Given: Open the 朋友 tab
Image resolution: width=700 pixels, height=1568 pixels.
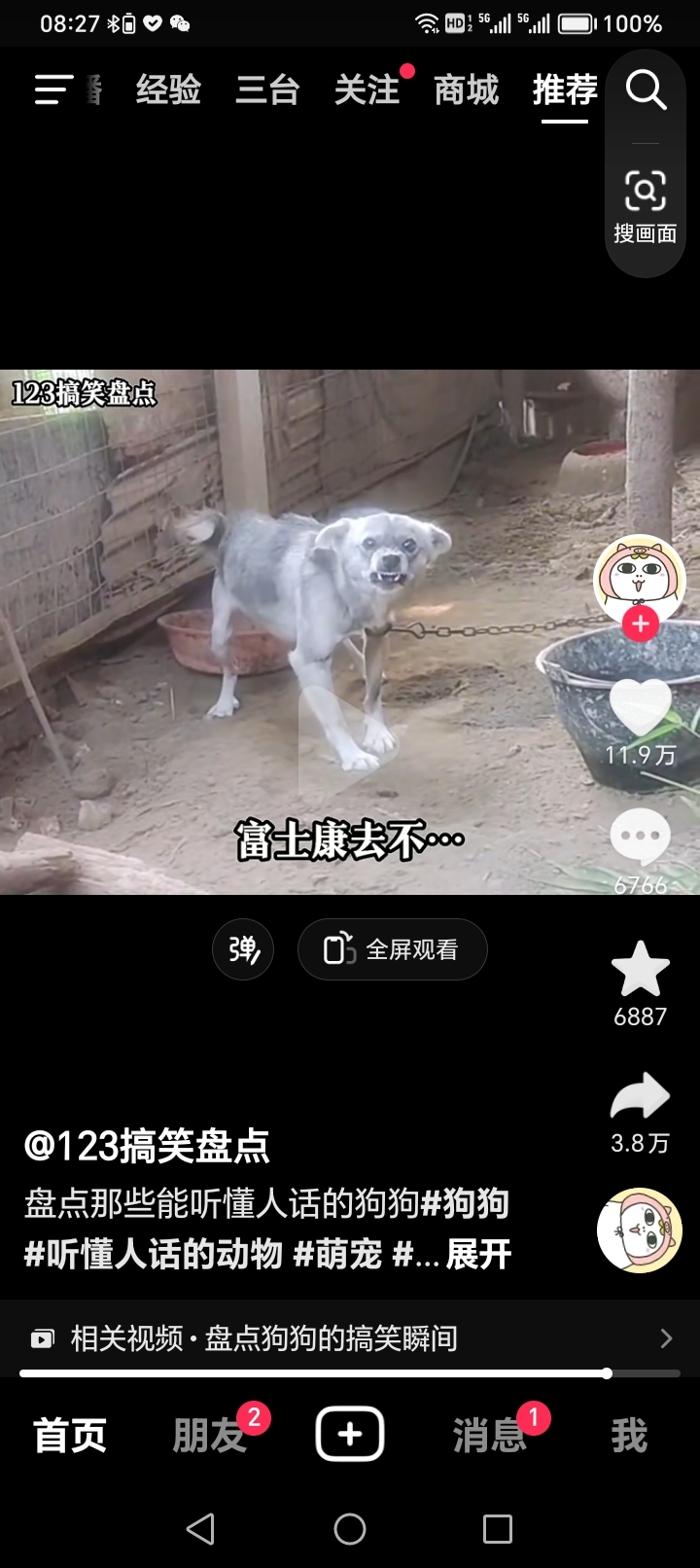Looking at the screenshot, I should pos(209,1435).
